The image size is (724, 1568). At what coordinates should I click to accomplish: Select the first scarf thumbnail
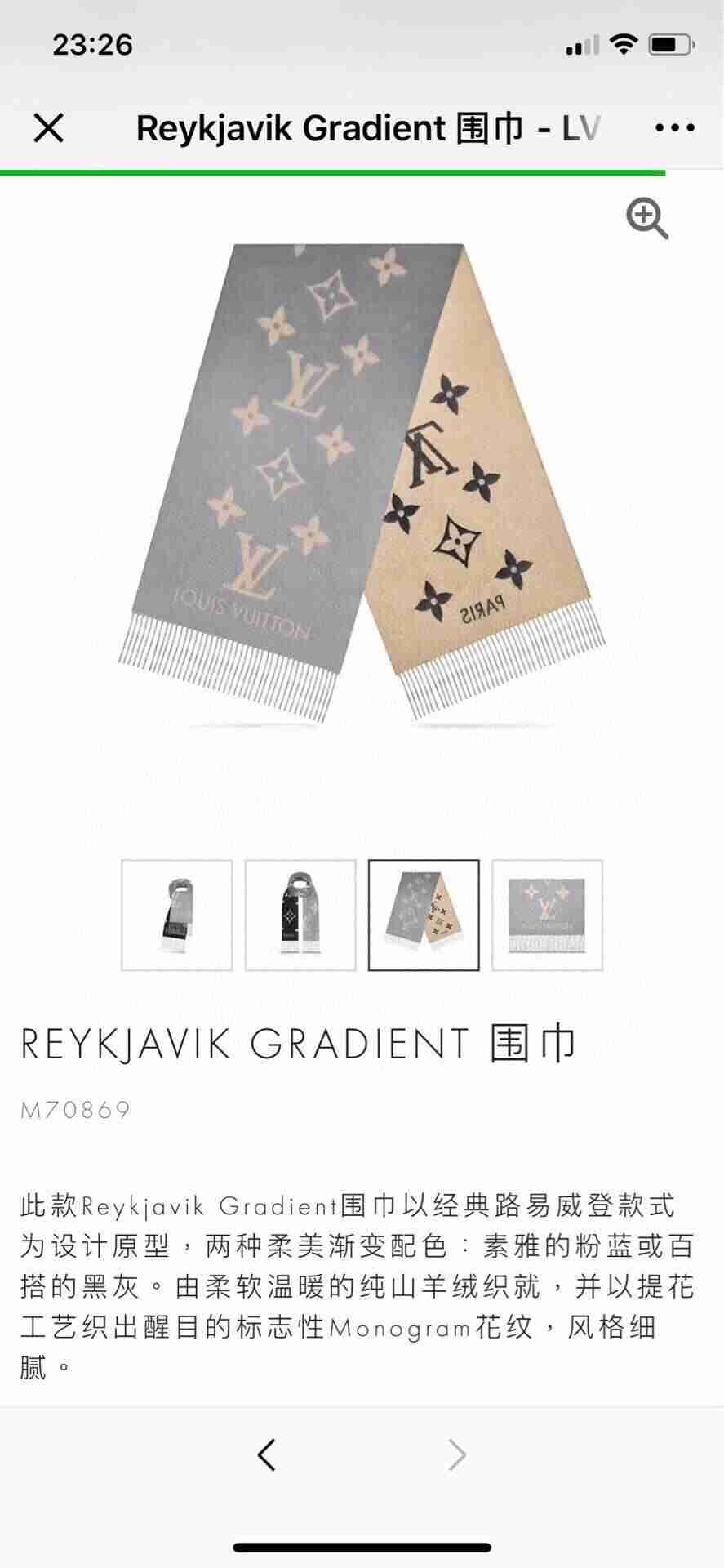(177, 915)
